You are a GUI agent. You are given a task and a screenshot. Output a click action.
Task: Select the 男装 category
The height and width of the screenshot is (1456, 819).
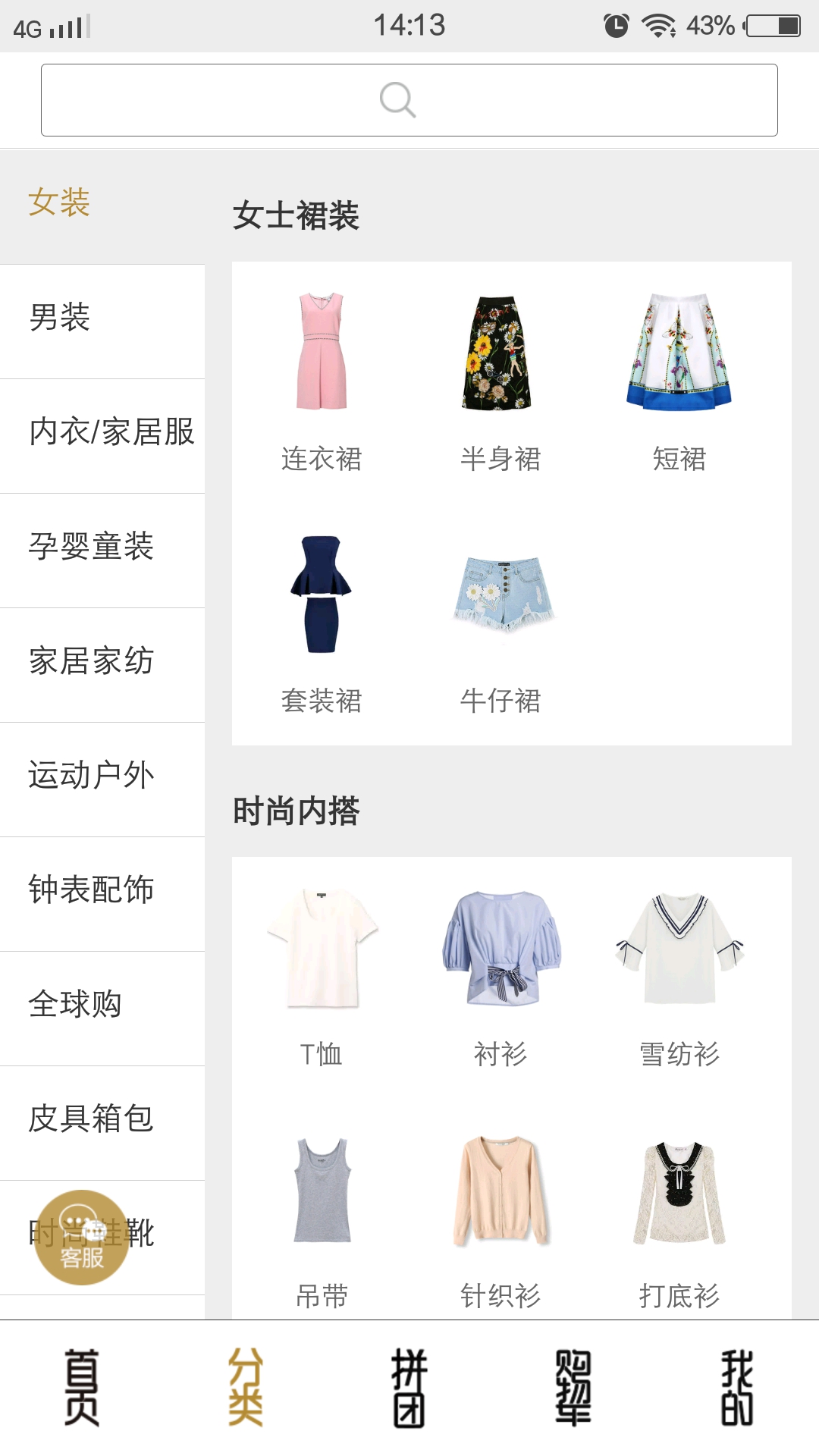(x=102, y=318)
